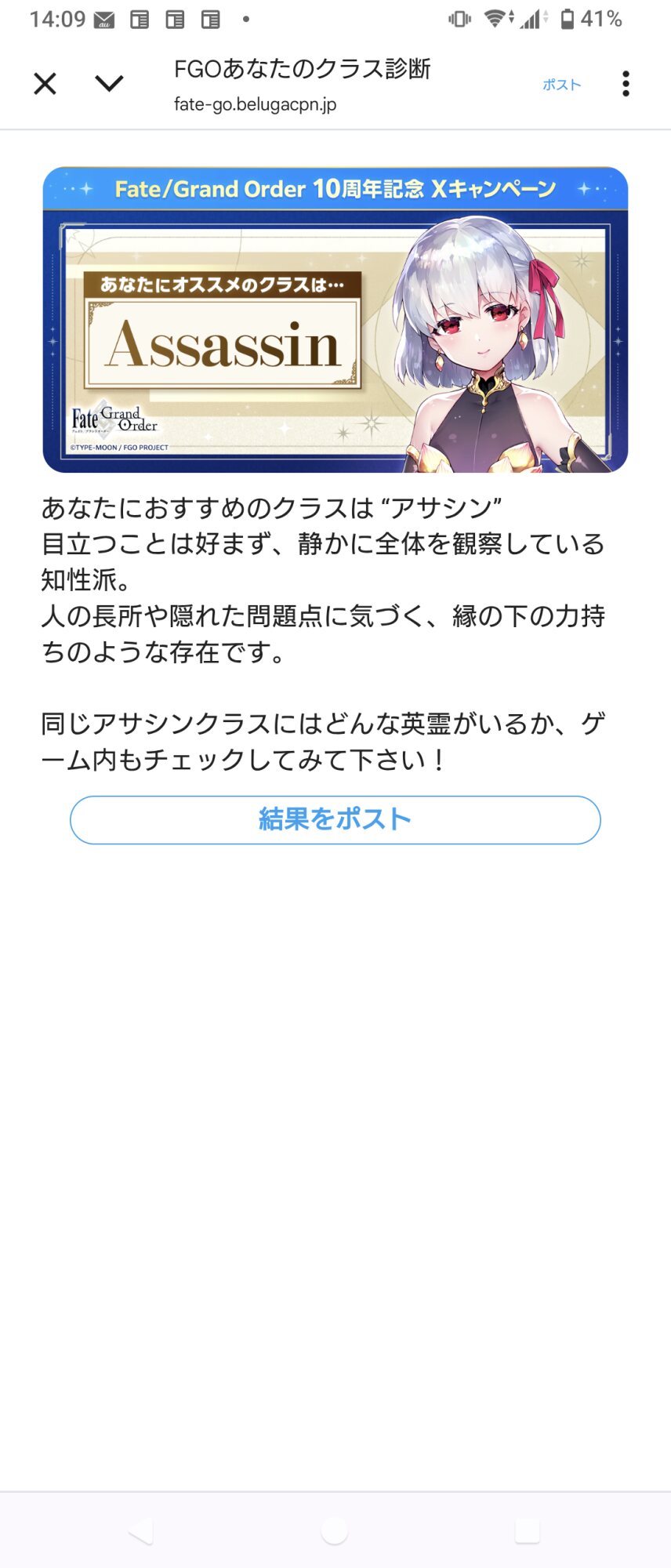Tap the 結果をポスト button

coord(335,819)
